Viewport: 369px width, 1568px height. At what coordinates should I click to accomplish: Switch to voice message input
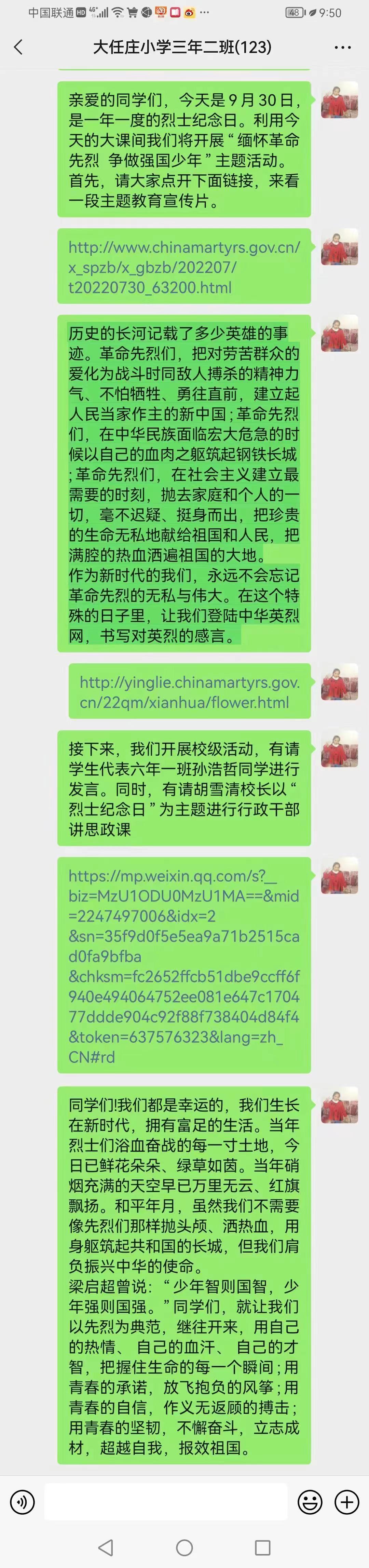pyautogui.click(x=23, y=1502)
